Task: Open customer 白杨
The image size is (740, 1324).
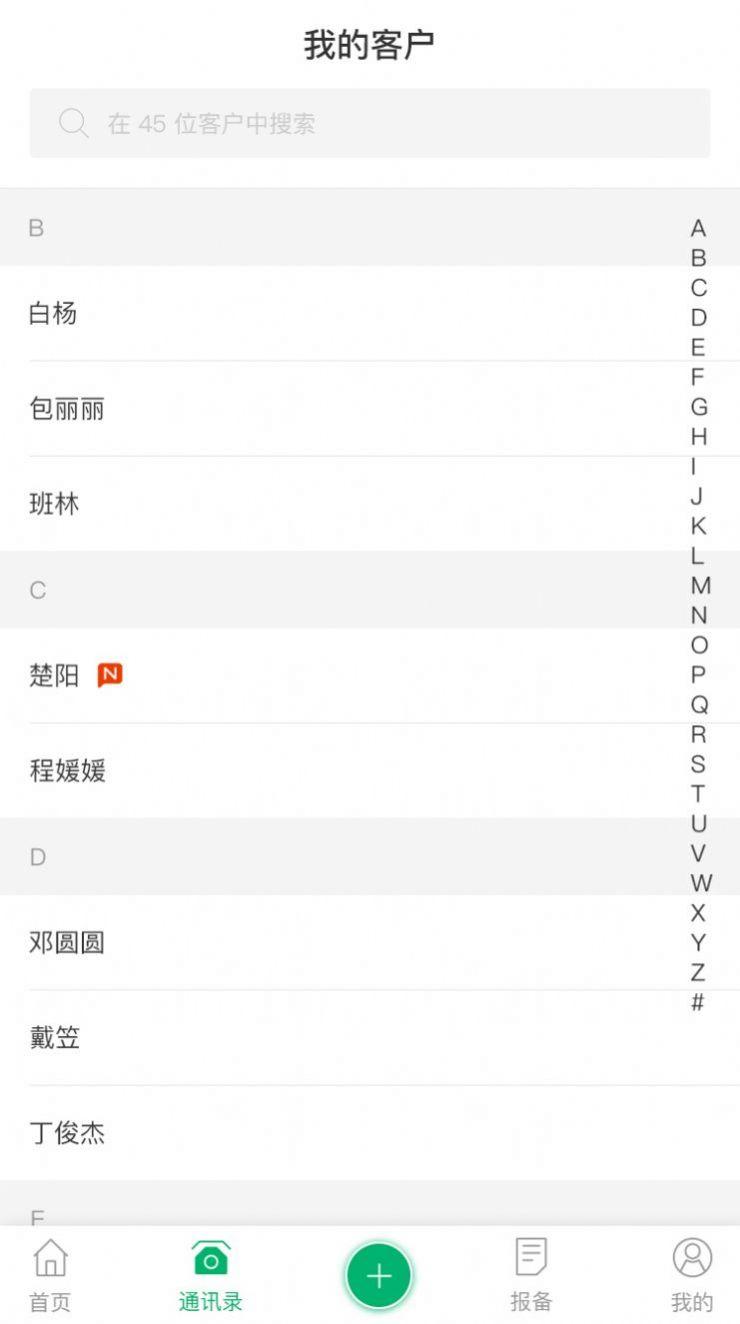Action: (x=370, y=313)
